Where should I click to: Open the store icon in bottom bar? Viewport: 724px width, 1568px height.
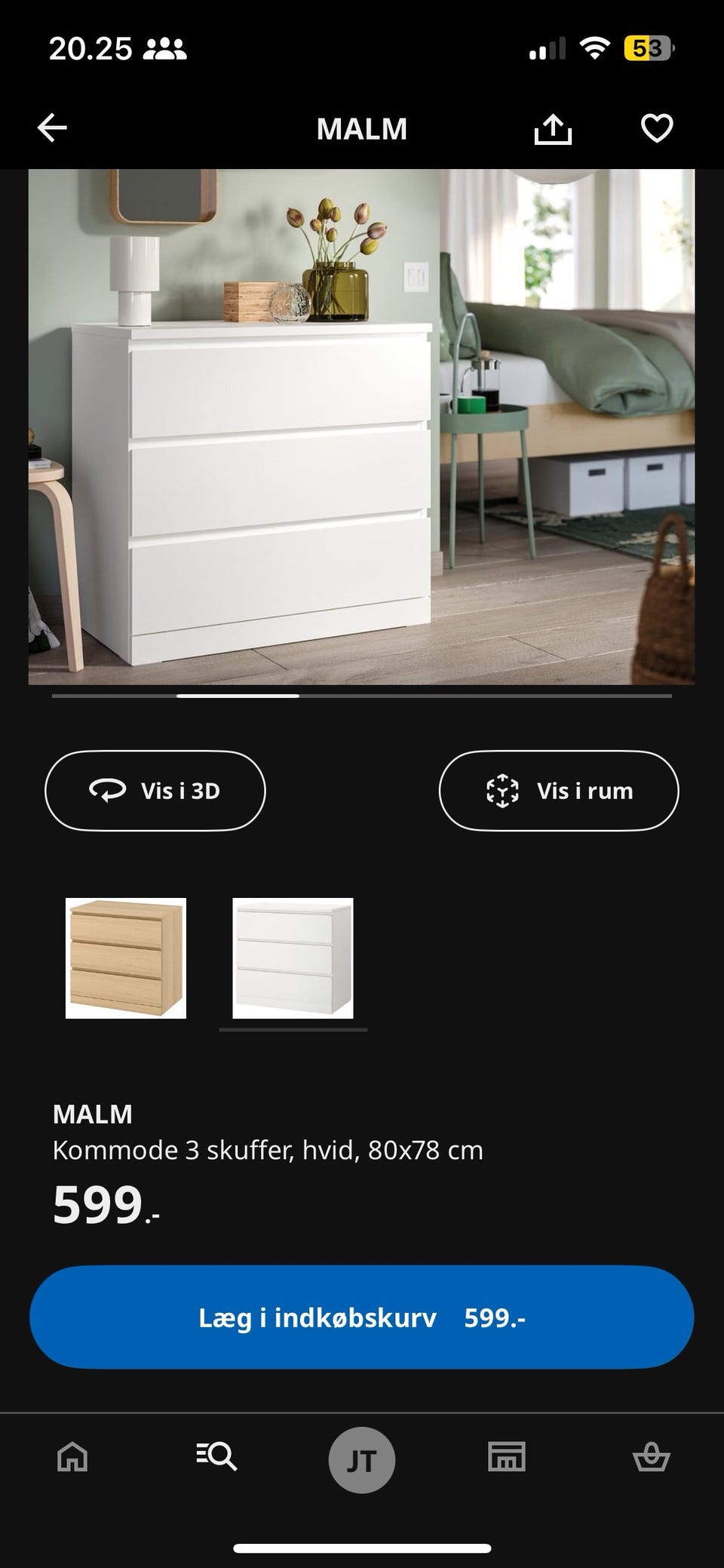(506, 1457)
